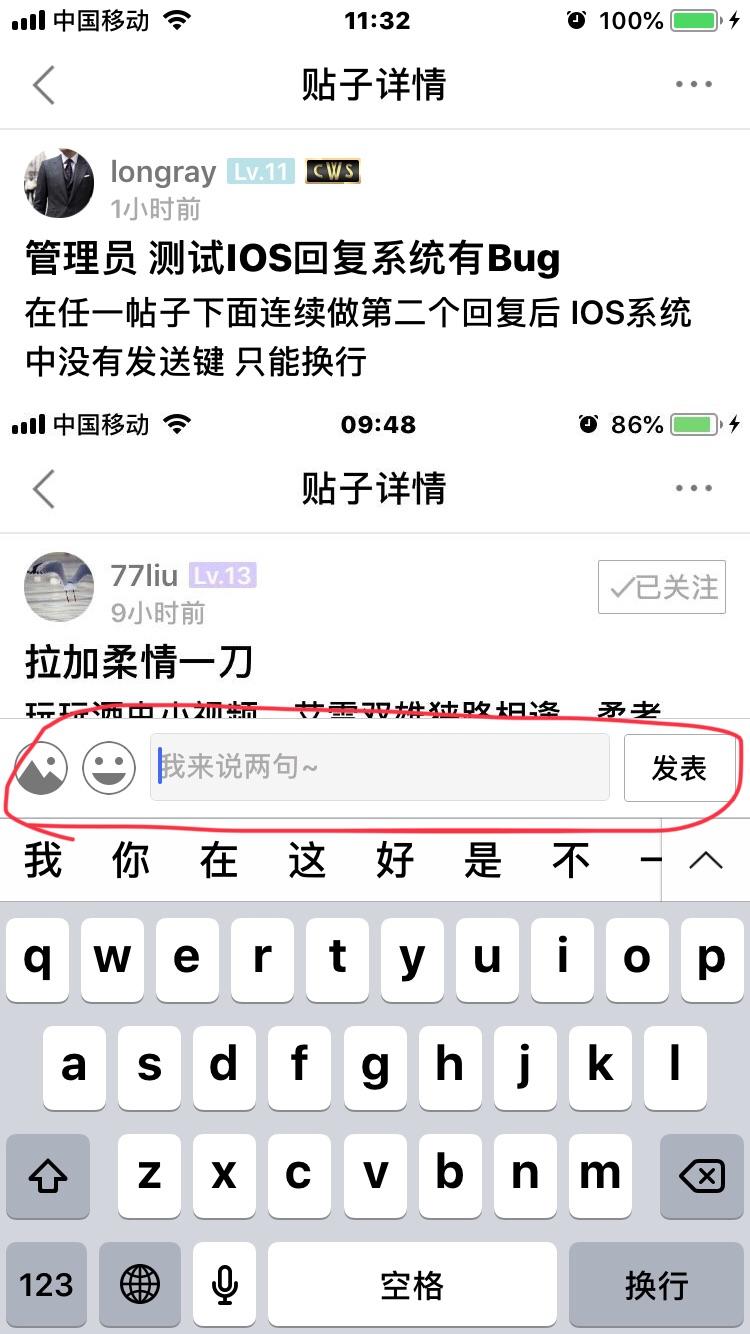Collapse the word suggestion bar with the chevron

[706, 860]
